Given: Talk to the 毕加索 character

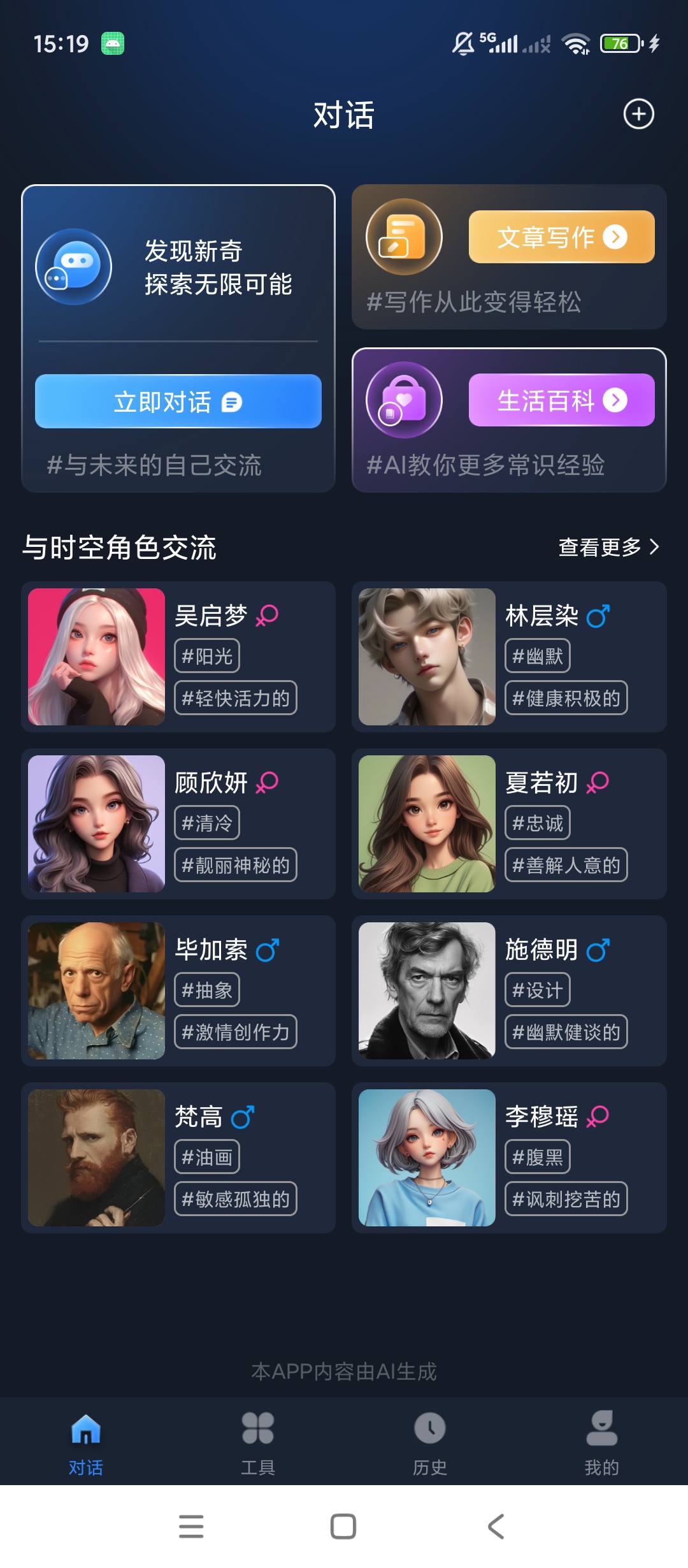Looking at the screenshot, I should (178, 991).
